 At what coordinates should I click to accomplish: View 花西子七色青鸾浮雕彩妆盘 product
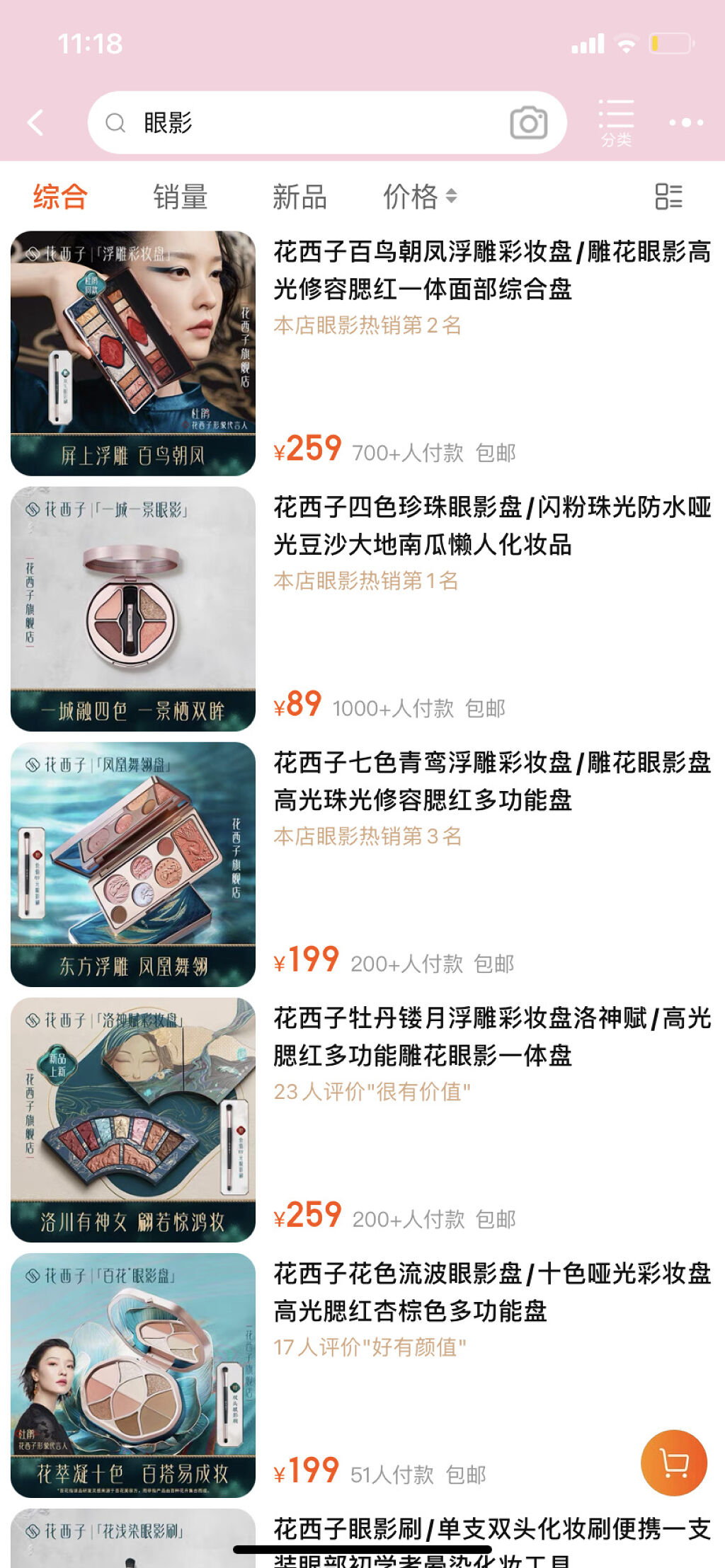[362, 865]
